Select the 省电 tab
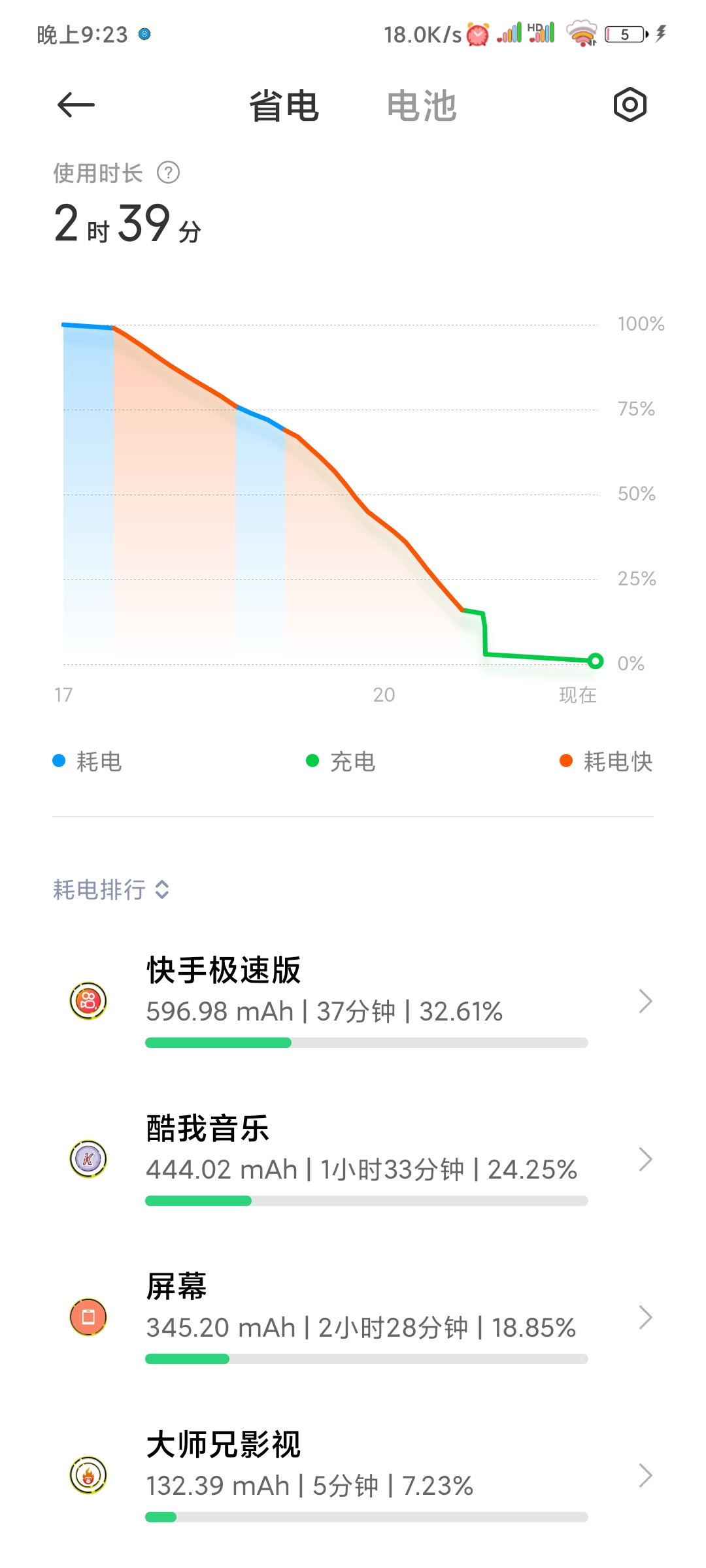This screenshot has width=706, height=1568. pyautogui.click(x=284, y=106)
